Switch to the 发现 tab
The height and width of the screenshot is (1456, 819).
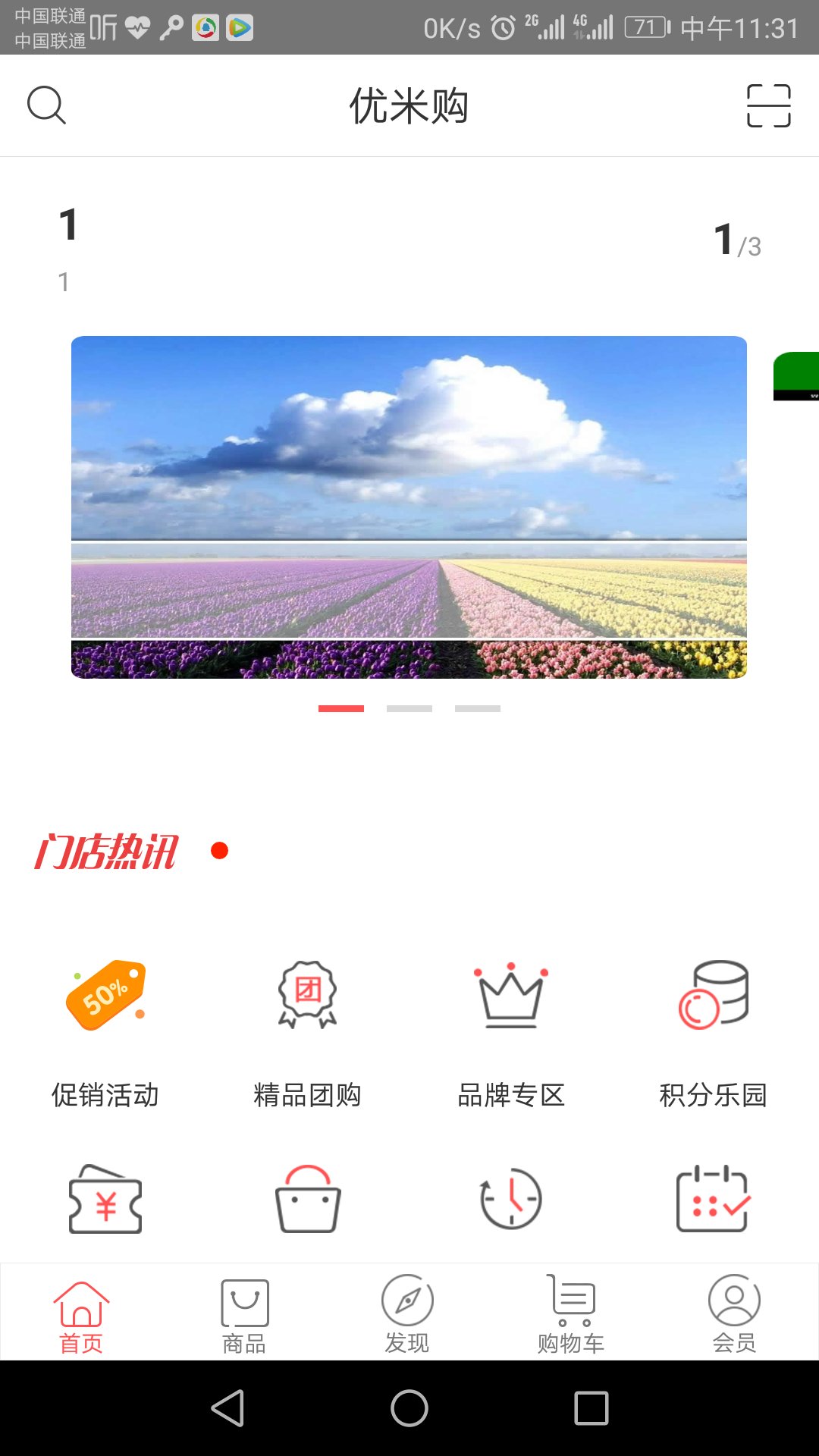click(x=407, y=1314)
